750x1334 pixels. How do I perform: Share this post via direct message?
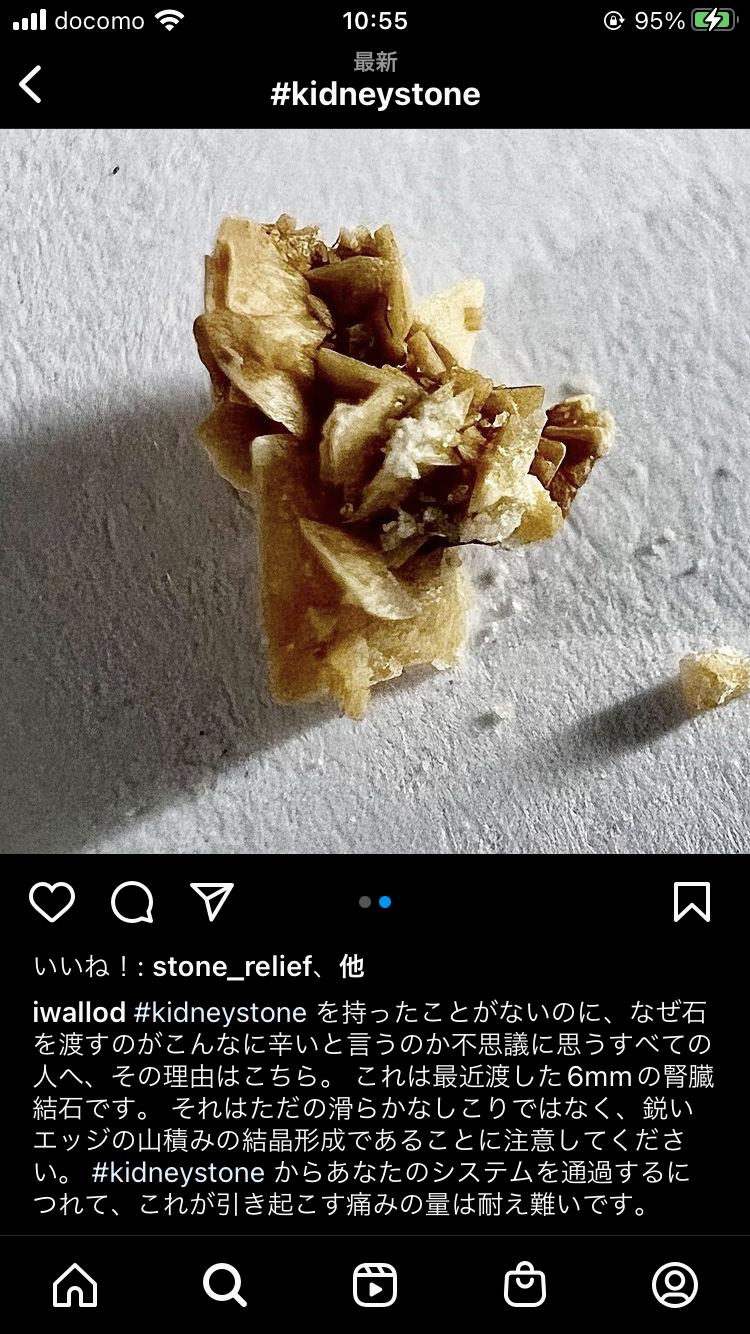[x=212, y=902]
